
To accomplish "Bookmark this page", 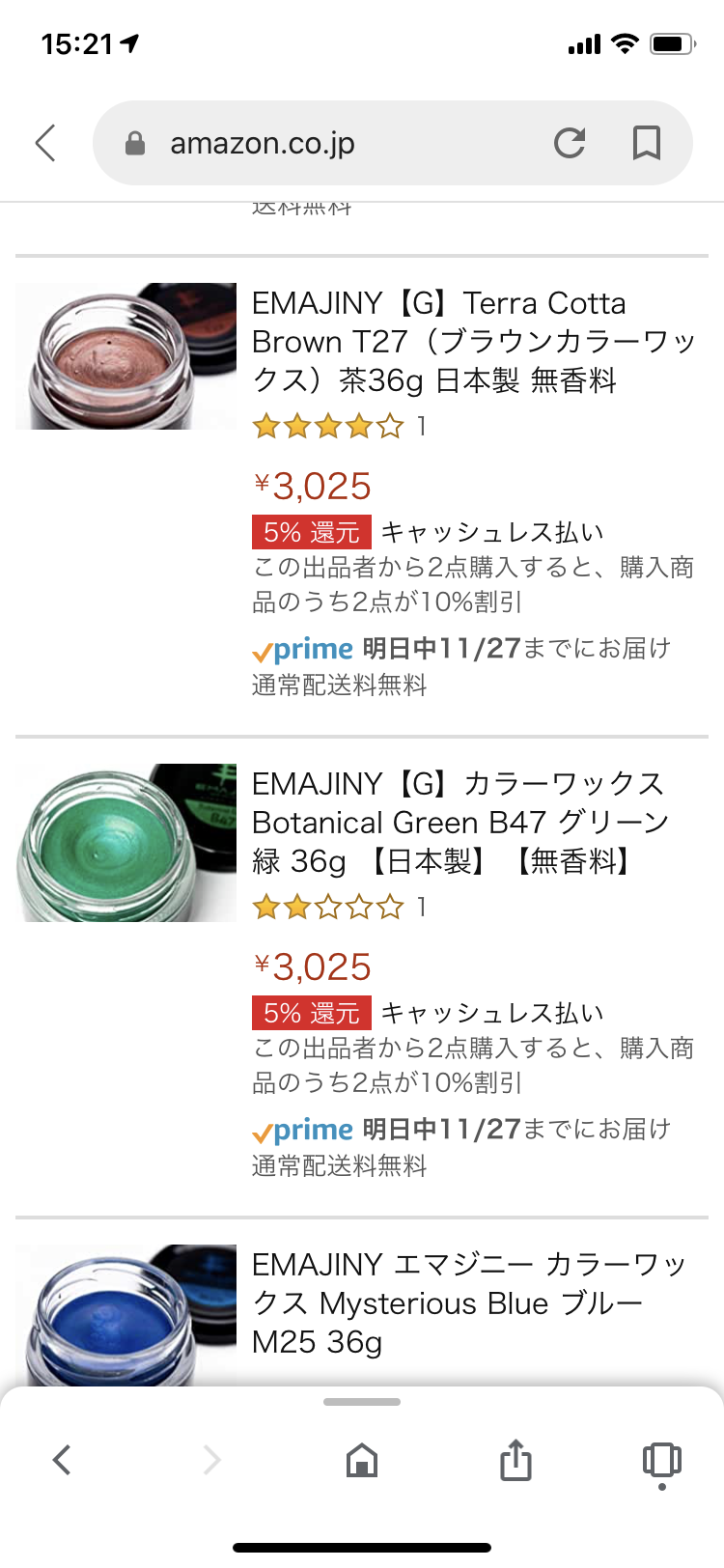I will point(646,143).
